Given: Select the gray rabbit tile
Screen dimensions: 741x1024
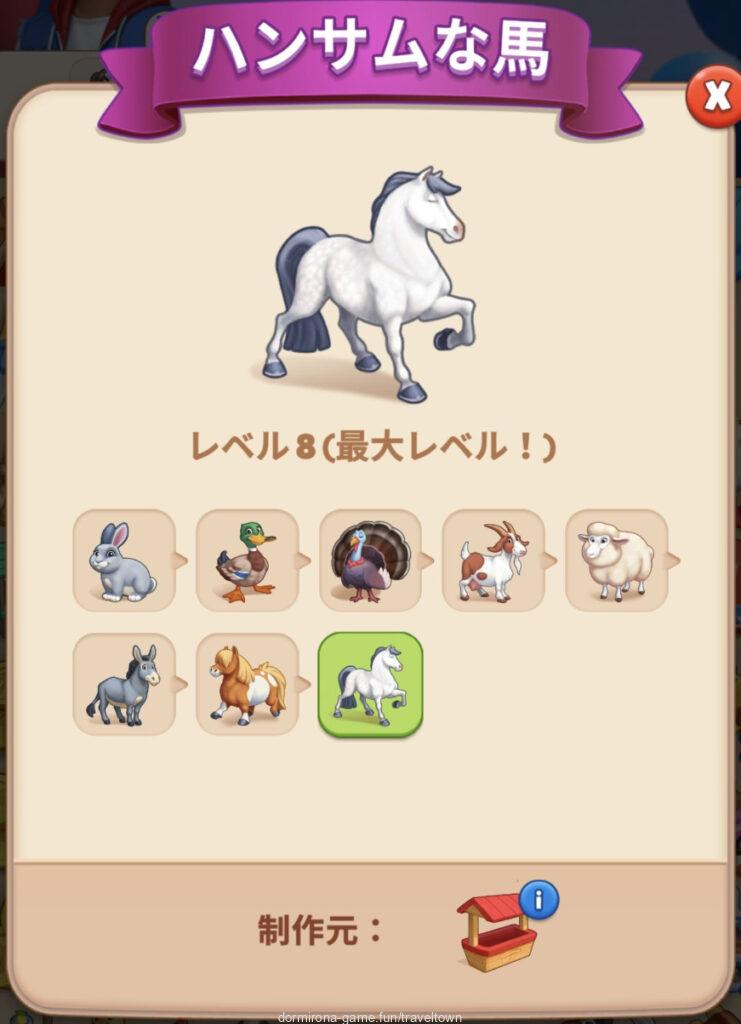Looking at the screenshot, I should (x=124, y=561).
